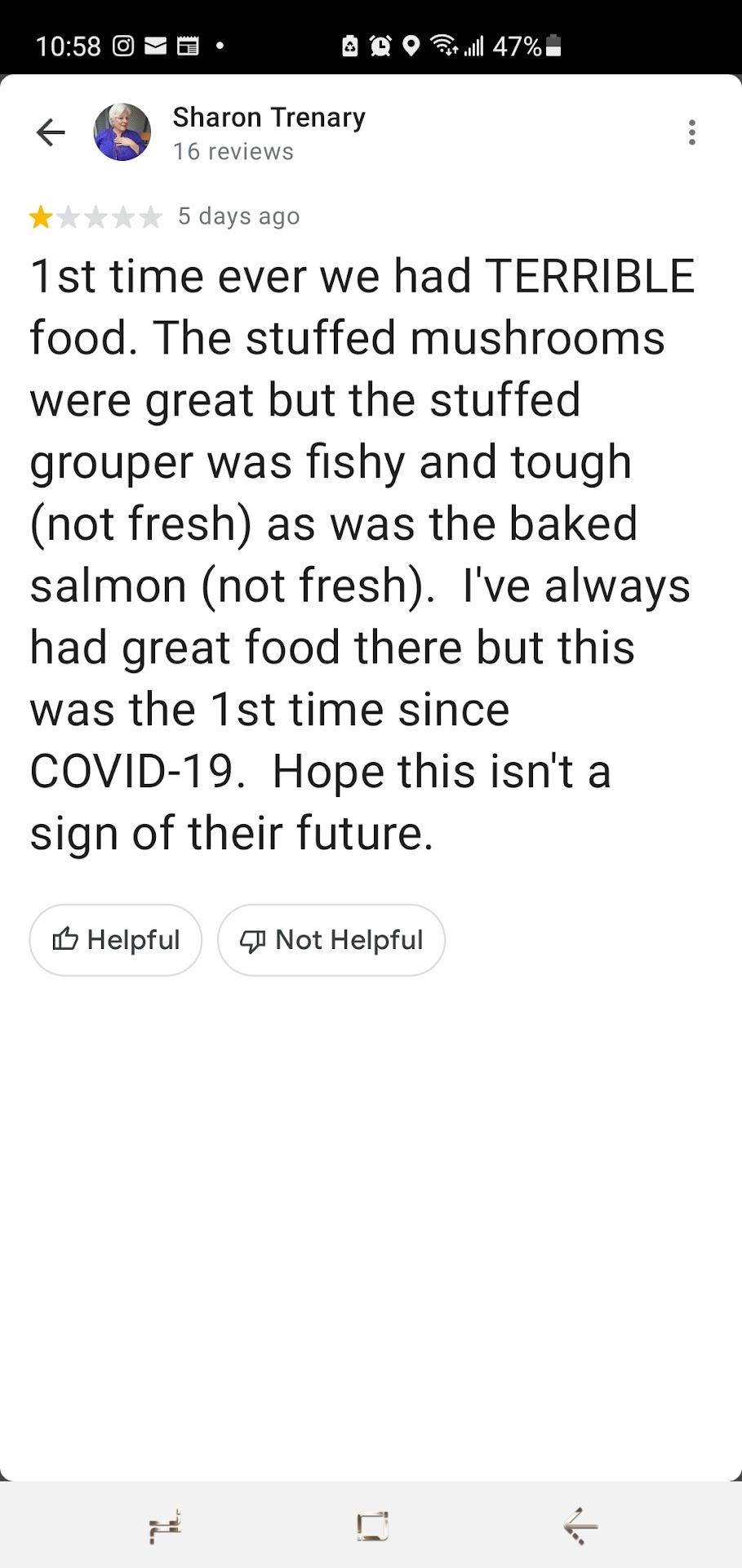Screen dimensions: 742x1568
Task: Tap the '5 days ago' timestamp
Action: 238,216
